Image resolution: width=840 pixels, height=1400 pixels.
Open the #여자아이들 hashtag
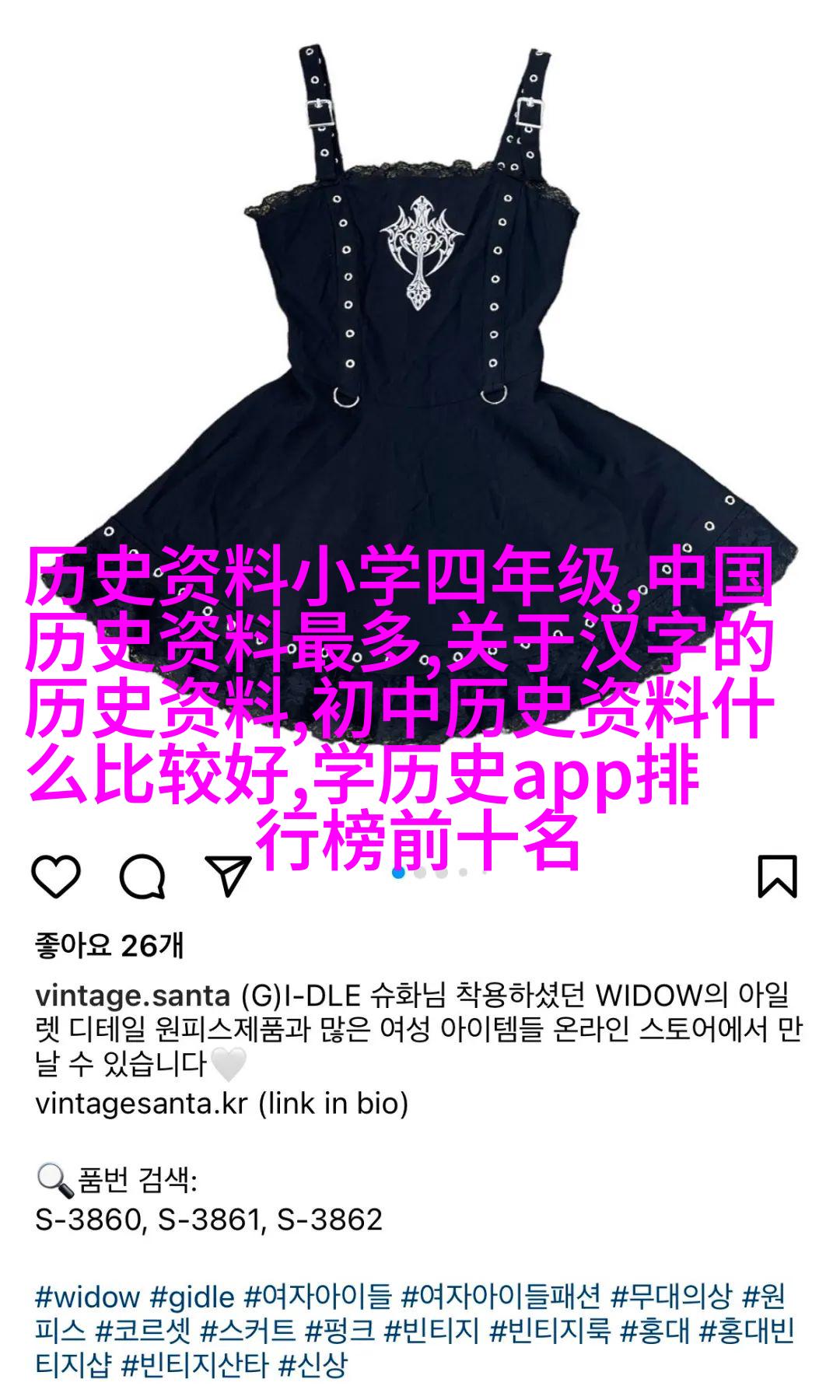pos(318,1297)
